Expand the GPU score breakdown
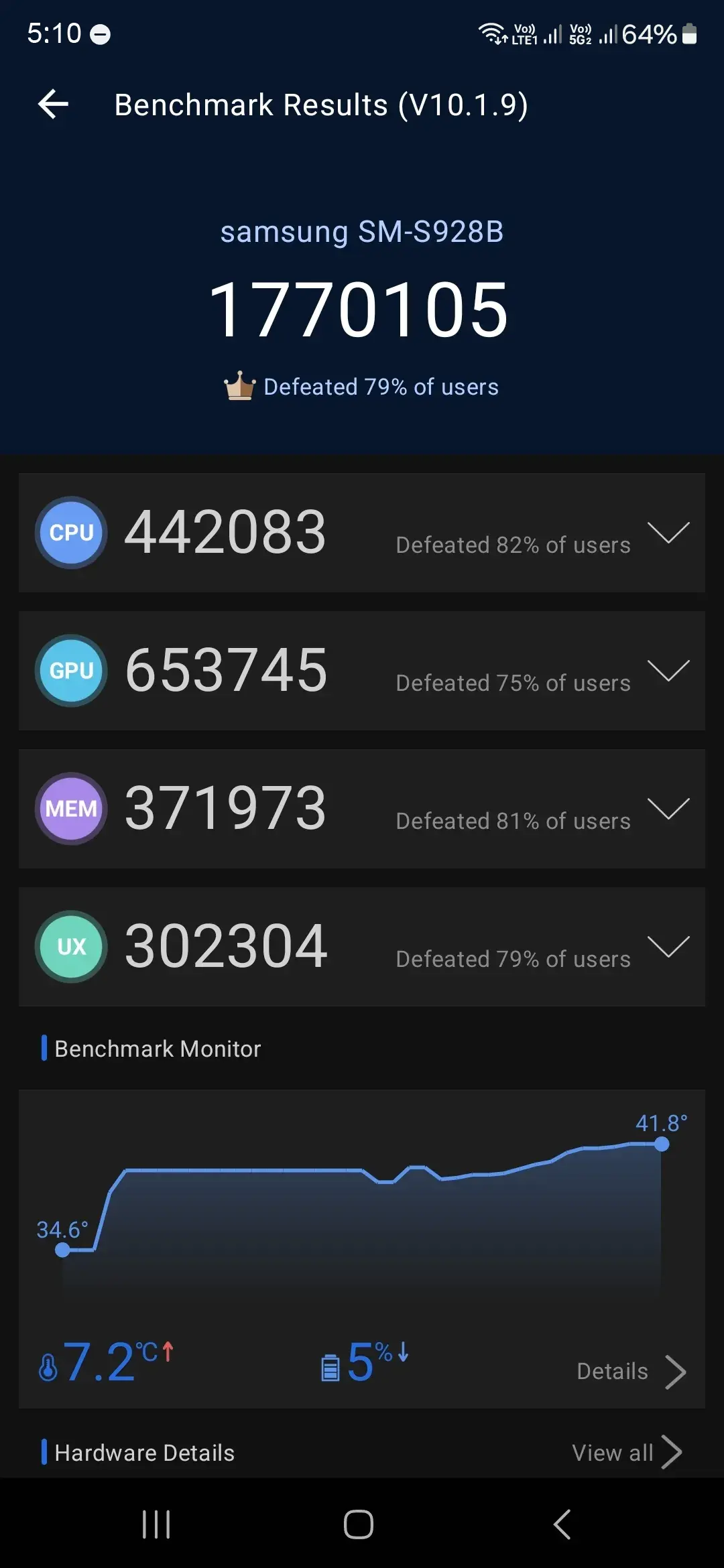Screen dimensions: 724x1568 [x=668, y=671]
